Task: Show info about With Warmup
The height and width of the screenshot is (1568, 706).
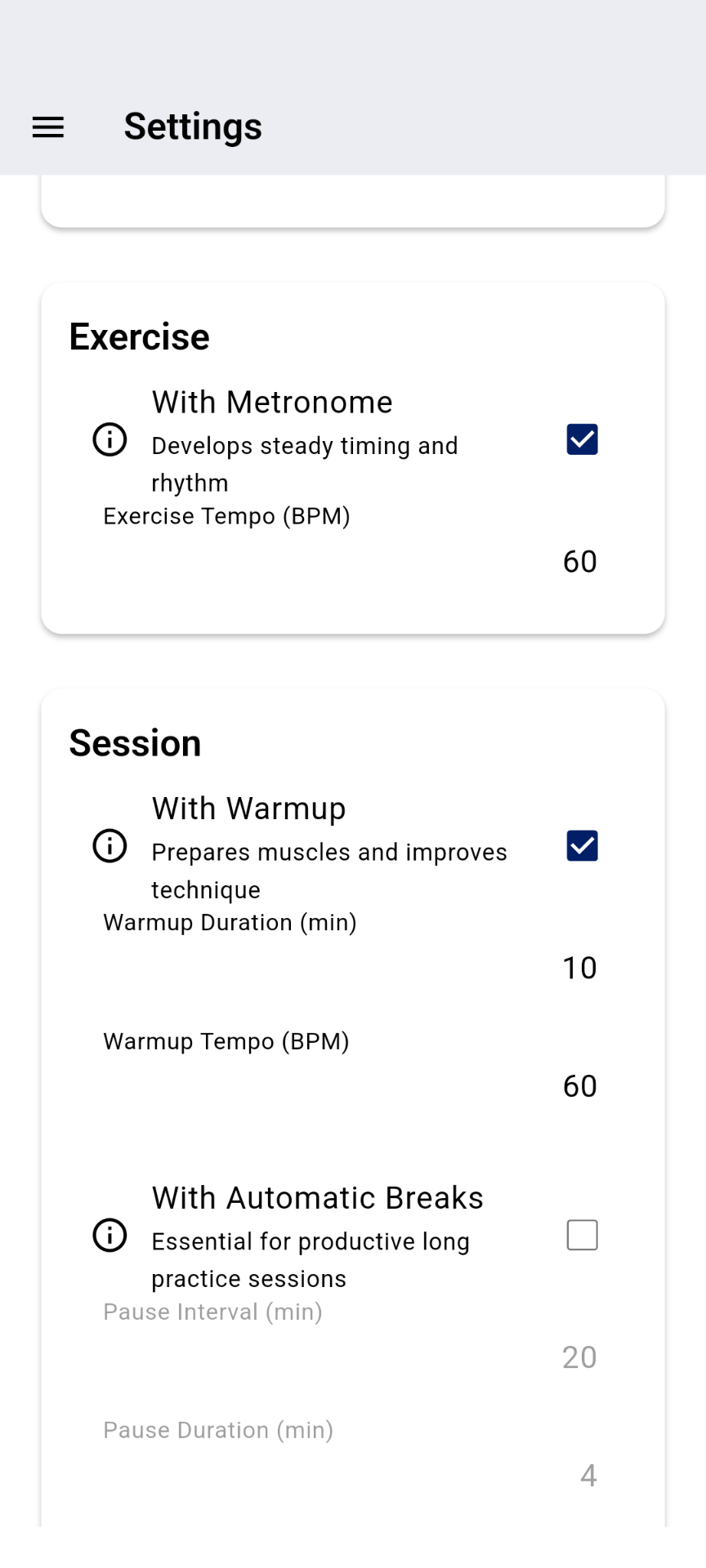Action: coord(109,846)
